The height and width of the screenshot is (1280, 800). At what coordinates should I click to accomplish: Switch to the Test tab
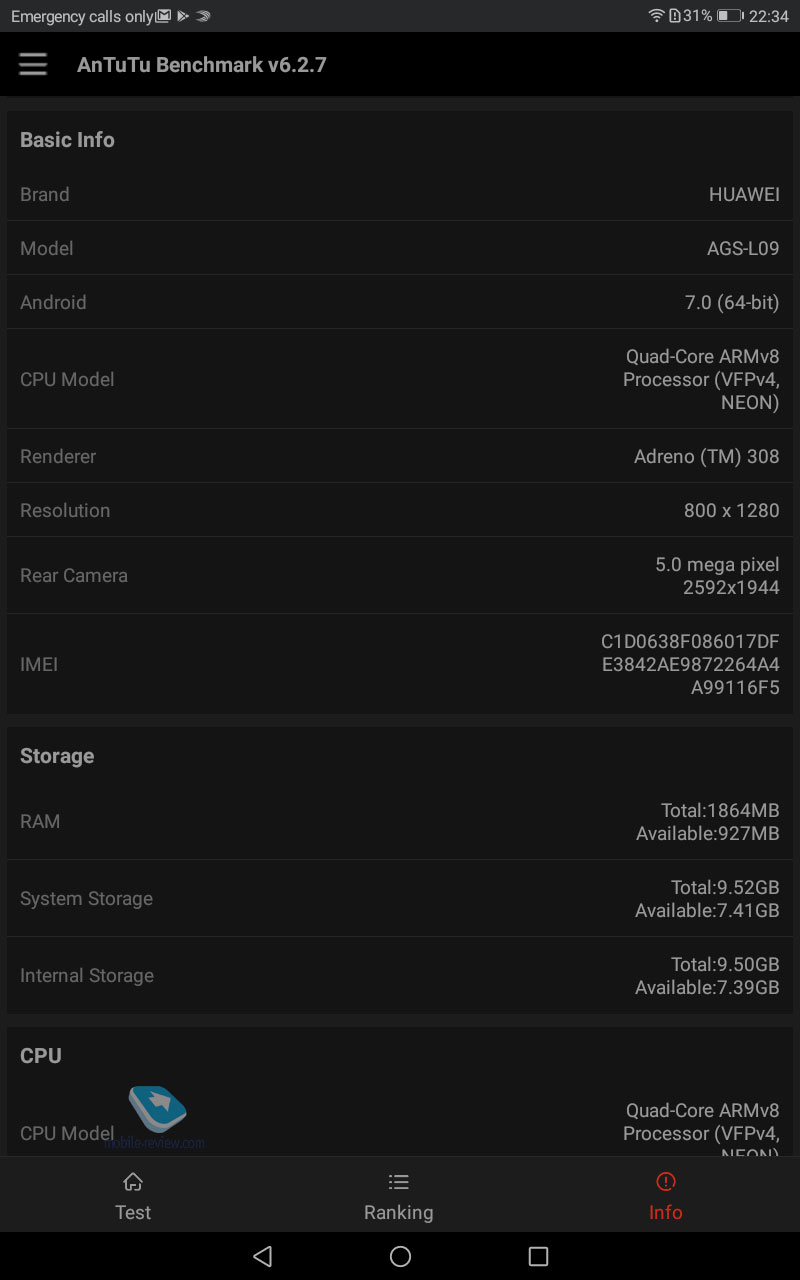pyautogui.click(x=133, y=1197)
